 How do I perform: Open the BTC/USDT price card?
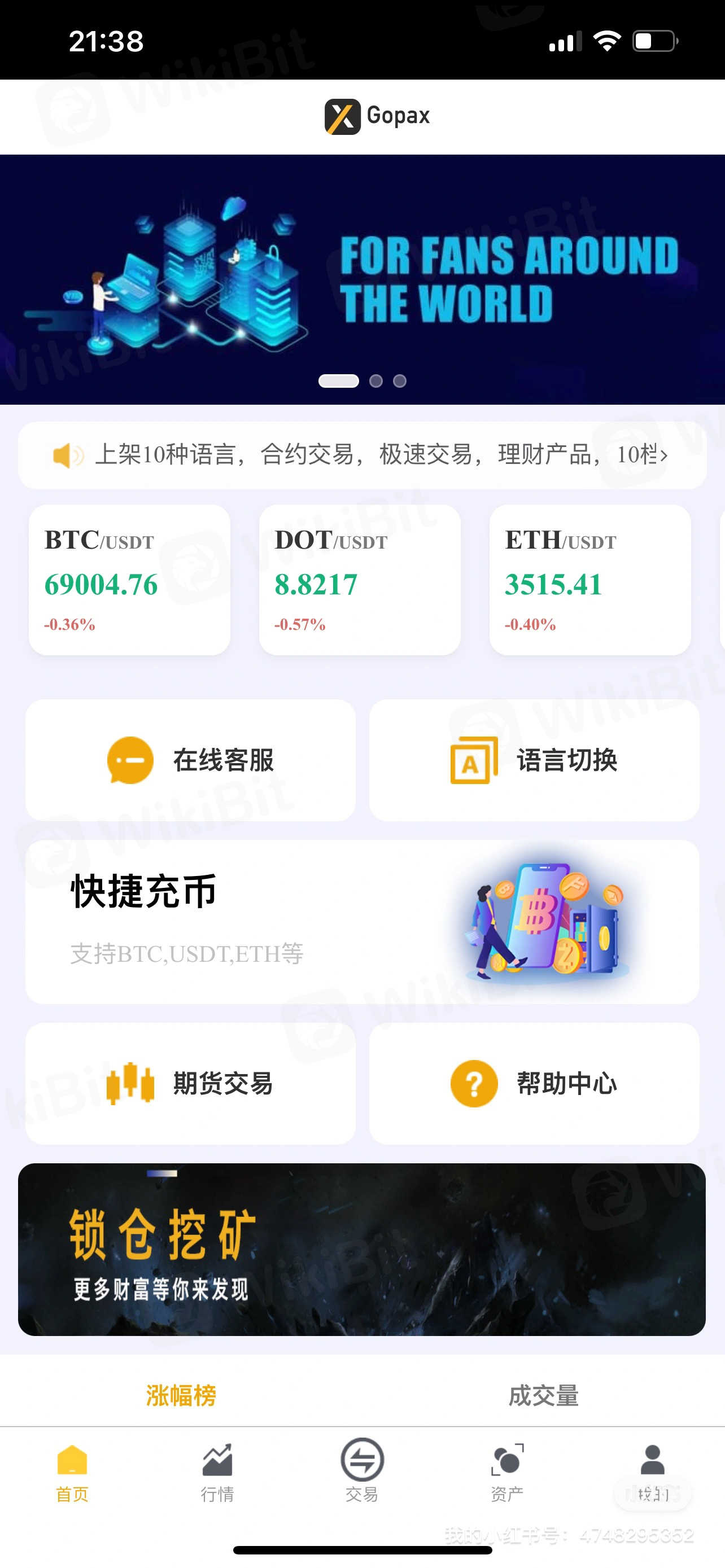click(x=129, y=580)
